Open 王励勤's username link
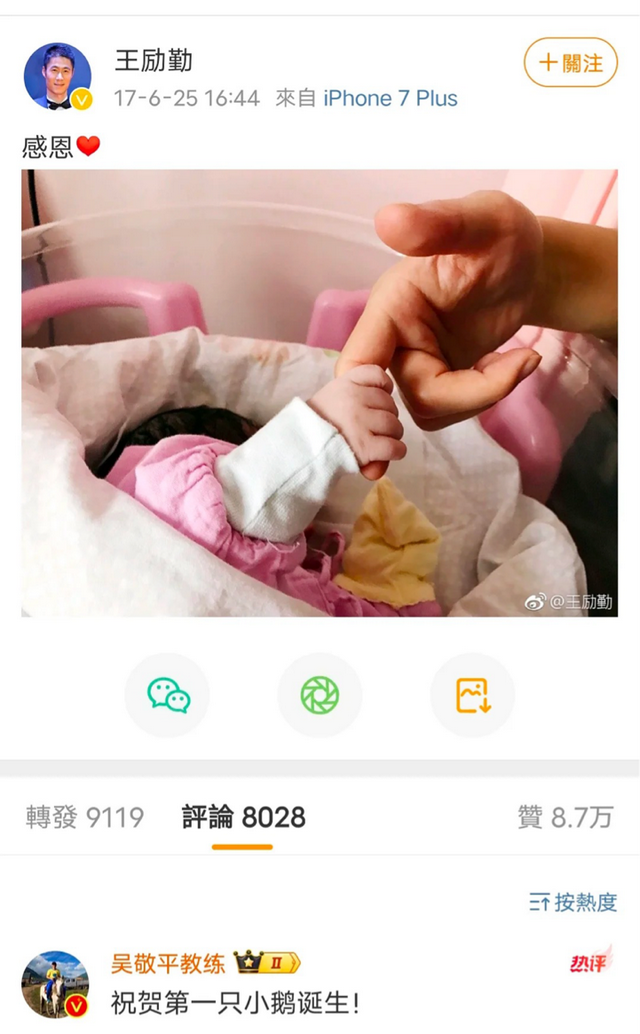The width and height of the screenshot is (640, 1034). tap(153, 61)
